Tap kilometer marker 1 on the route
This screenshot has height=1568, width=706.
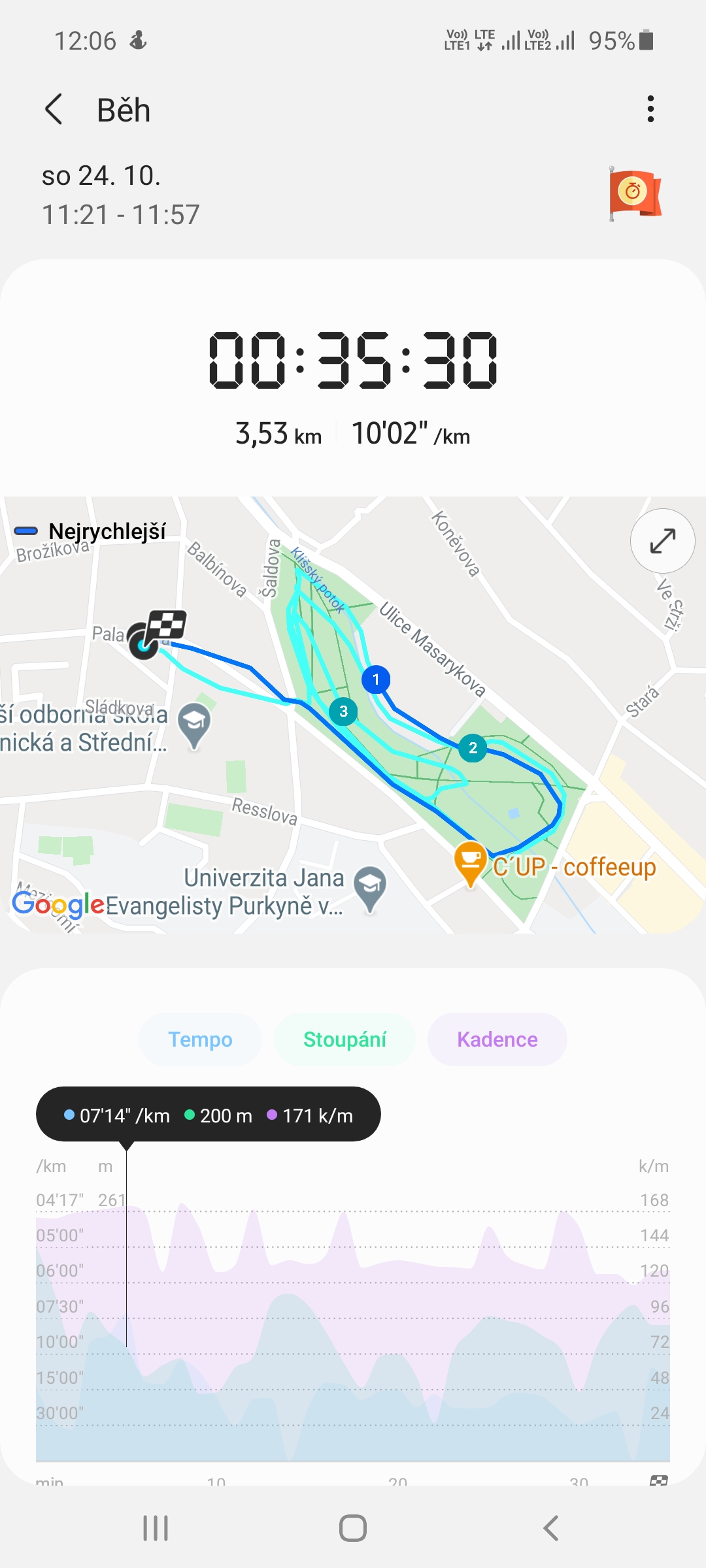[x=376, y=679]
